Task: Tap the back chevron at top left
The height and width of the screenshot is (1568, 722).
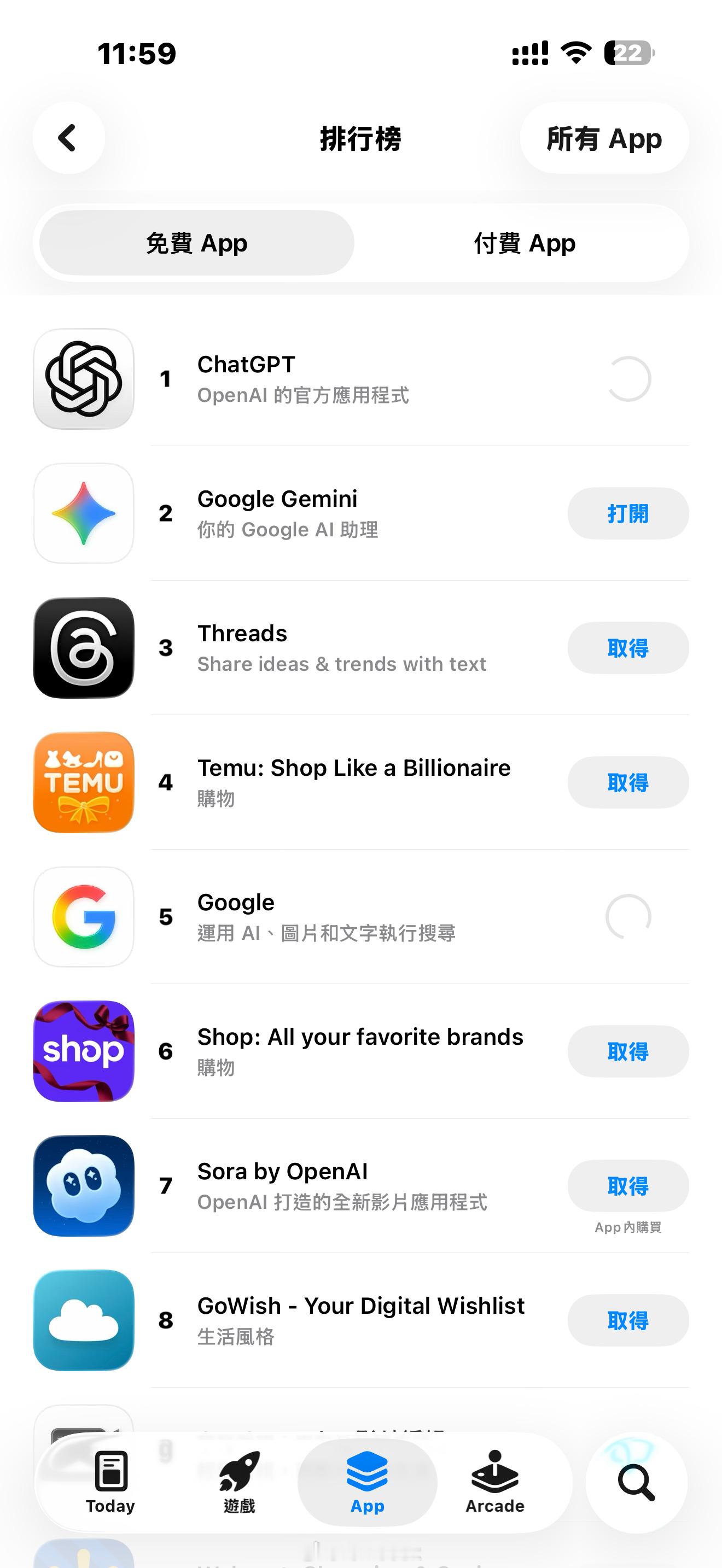Action: click(x=68, y=138)
